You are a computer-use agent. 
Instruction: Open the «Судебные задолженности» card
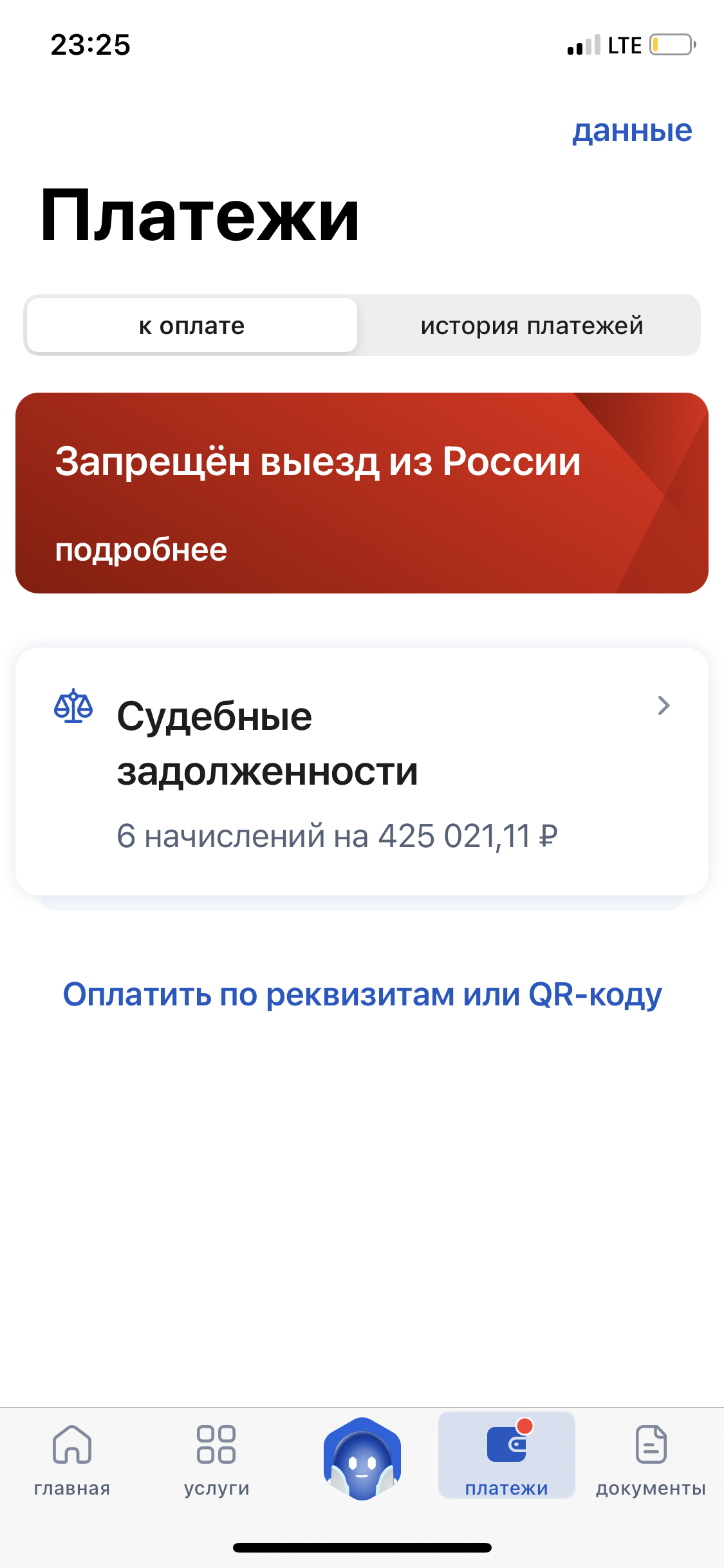362,771
